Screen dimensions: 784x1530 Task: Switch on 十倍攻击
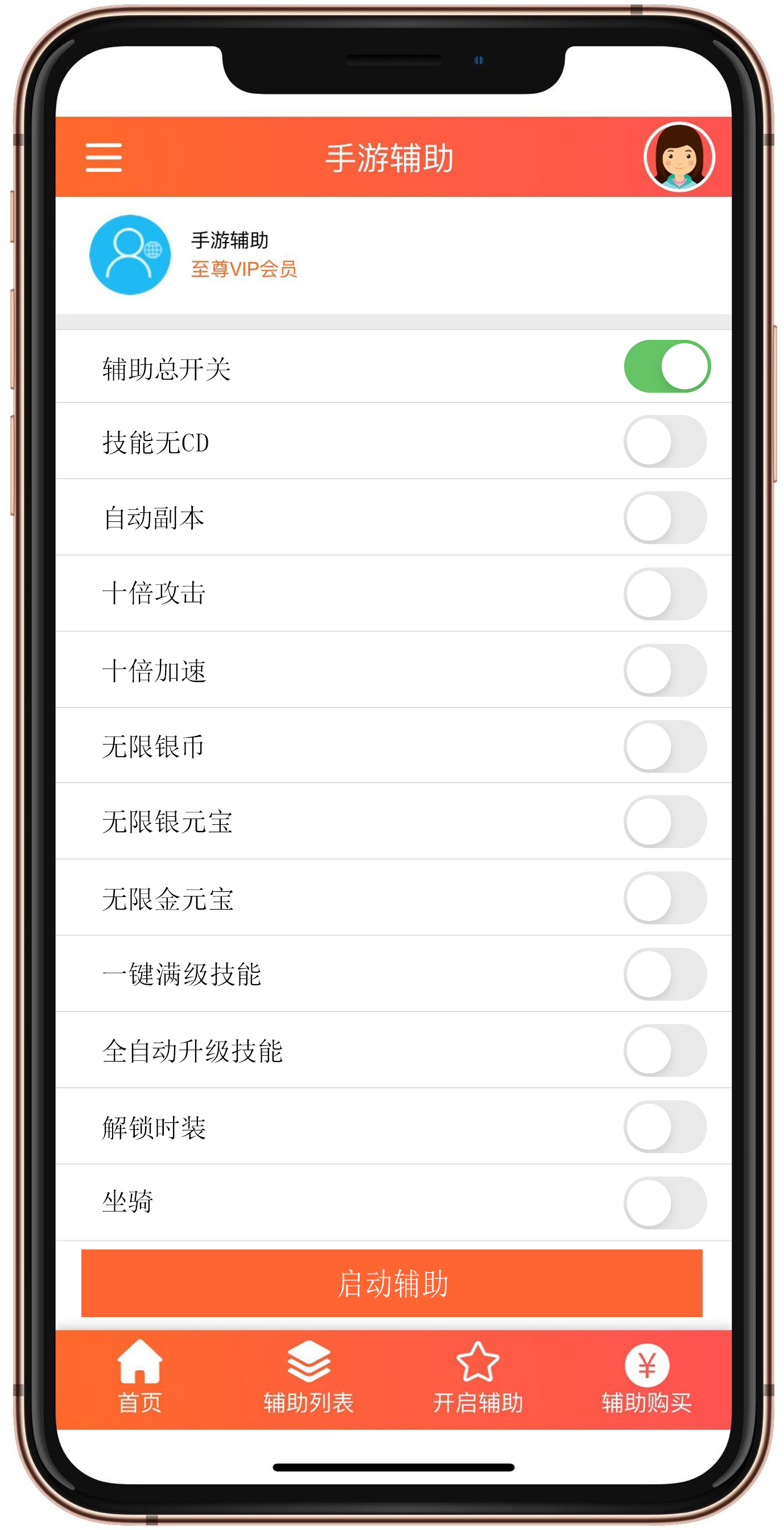point(665,593)
